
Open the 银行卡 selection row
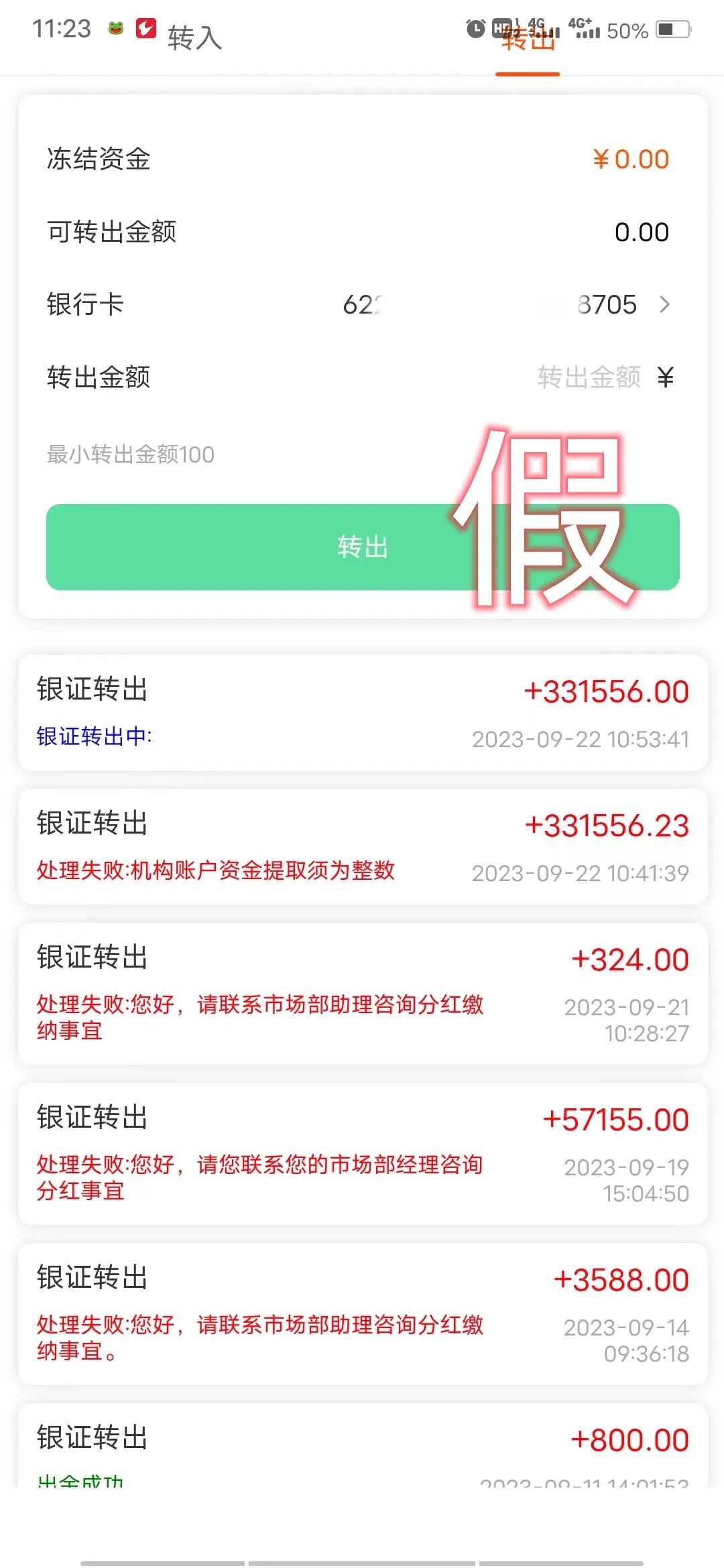[362, 305]
